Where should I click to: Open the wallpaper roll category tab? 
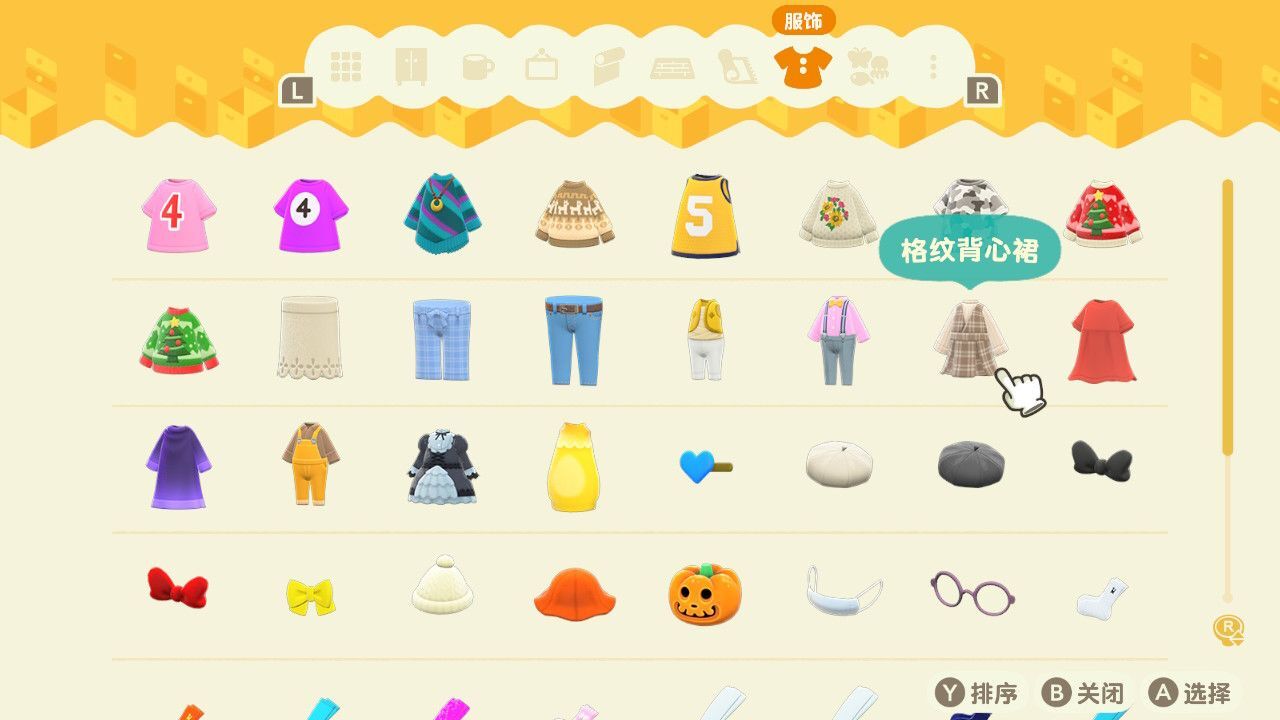click(x=608, y=67)
